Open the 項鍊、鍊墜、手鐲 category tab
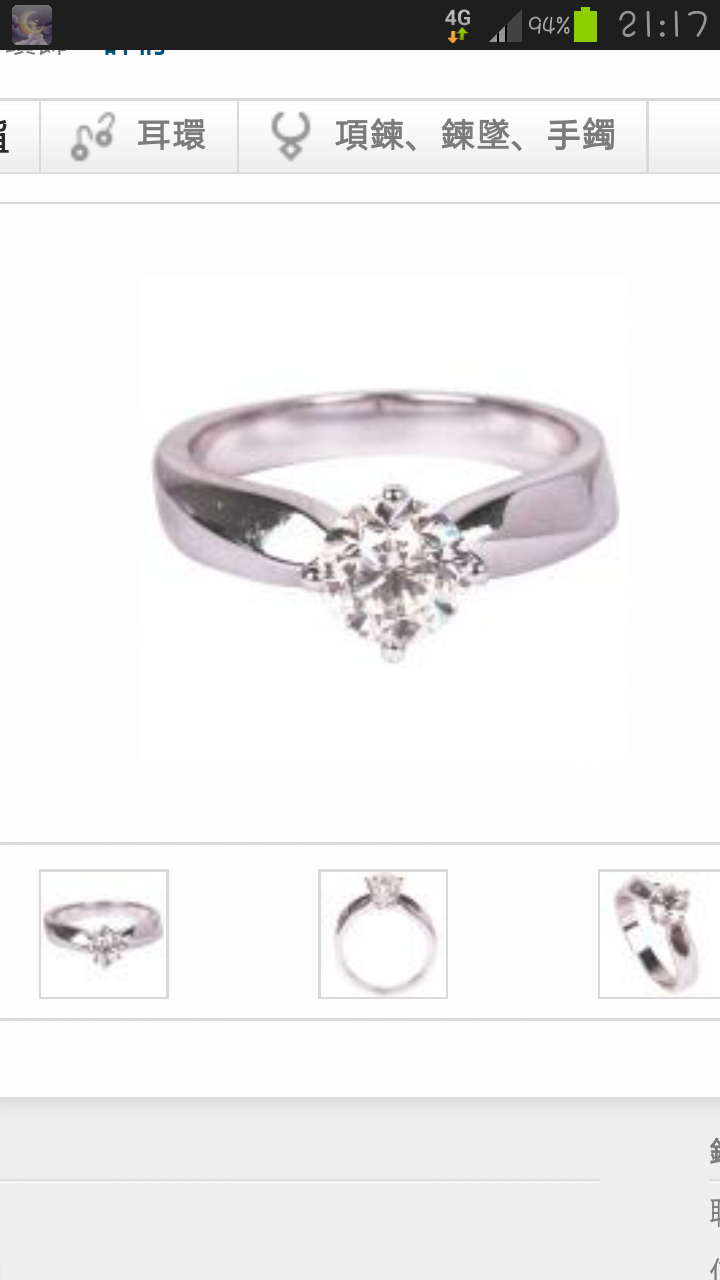The width and height of the screenshot is (720, 1280). (x=443, y=136)
